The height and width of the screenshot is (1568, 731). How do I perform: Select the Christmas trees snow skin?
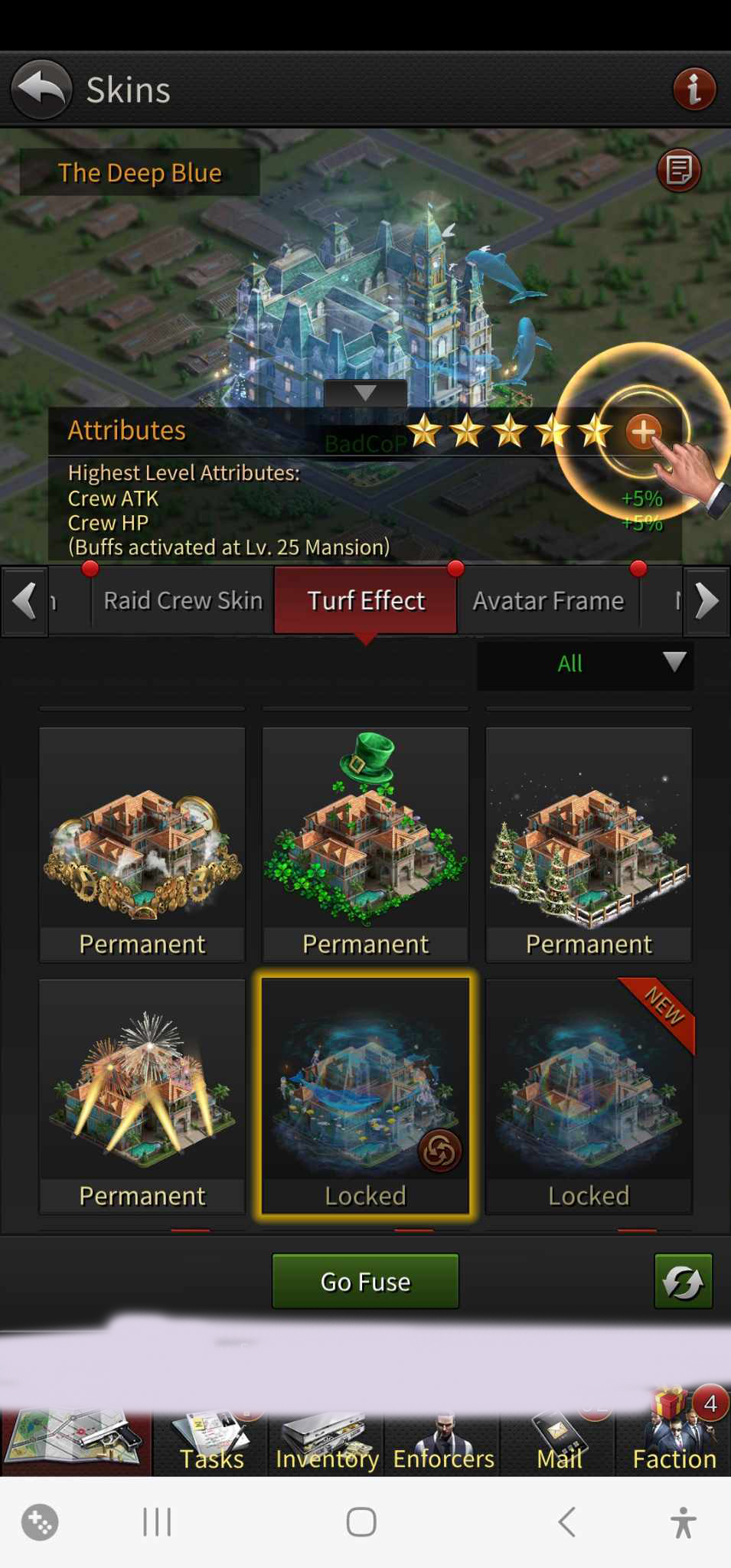589,845
